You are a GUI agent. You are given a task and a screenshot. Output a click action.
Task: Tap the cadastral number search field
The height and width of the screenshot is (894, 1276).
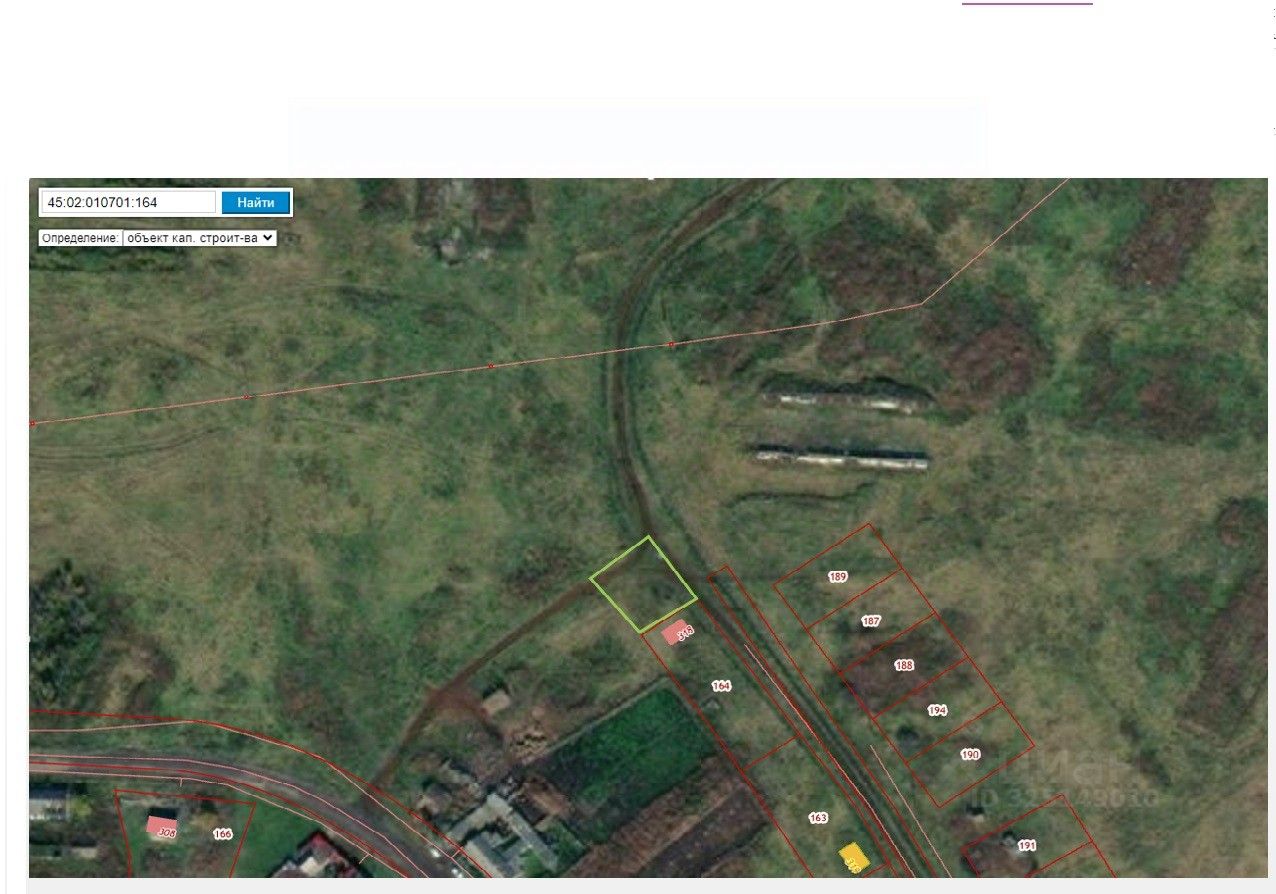click(x=128, y=202)
